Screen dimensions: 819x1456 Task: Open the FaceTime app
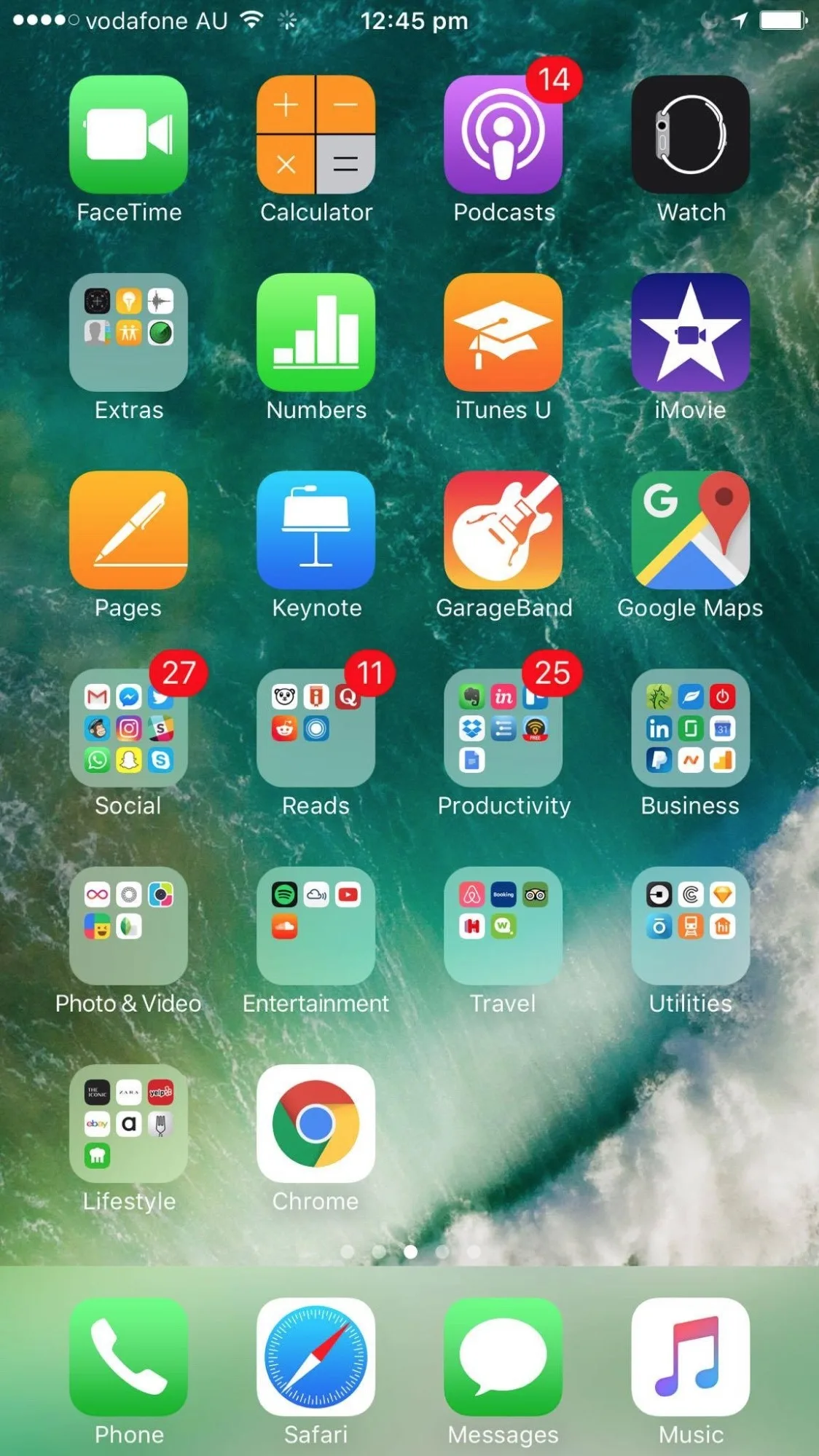point(128,135)
